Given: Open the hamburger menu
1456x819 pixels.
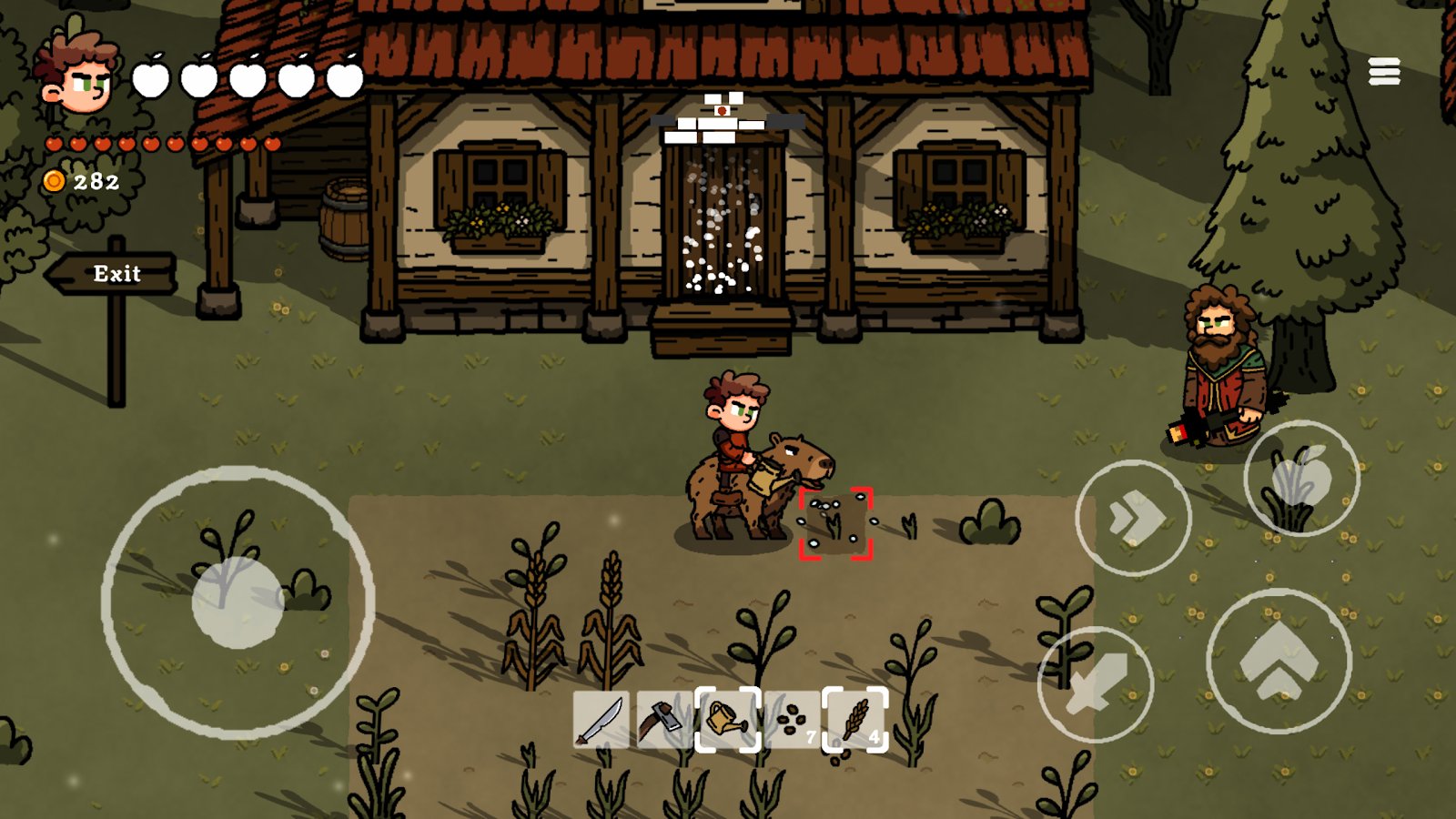Looking at the screenshot, I should pyautogui.click(x=1384, y=71).
